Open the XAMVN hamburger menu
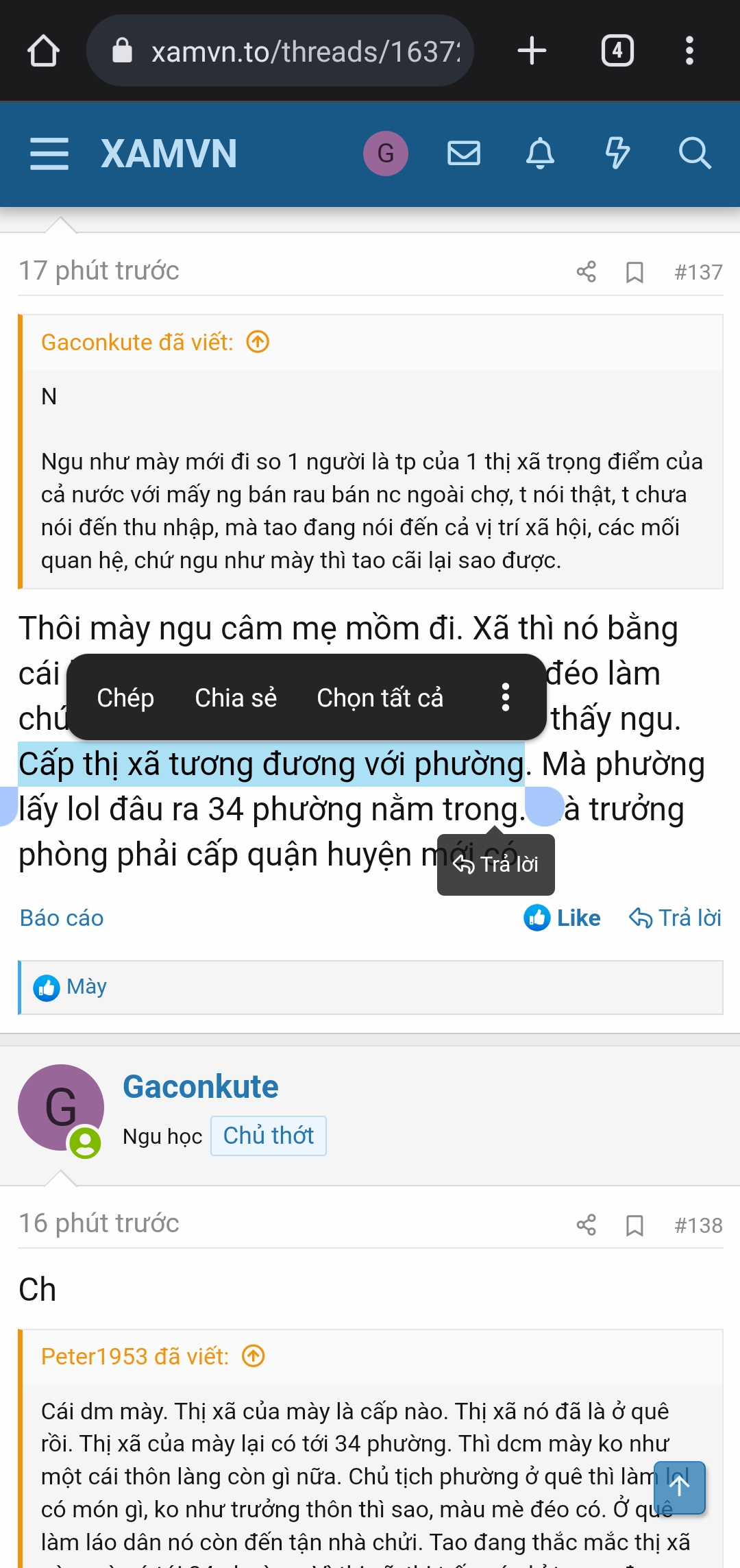The image size is (740, 1568). [49, 153]
